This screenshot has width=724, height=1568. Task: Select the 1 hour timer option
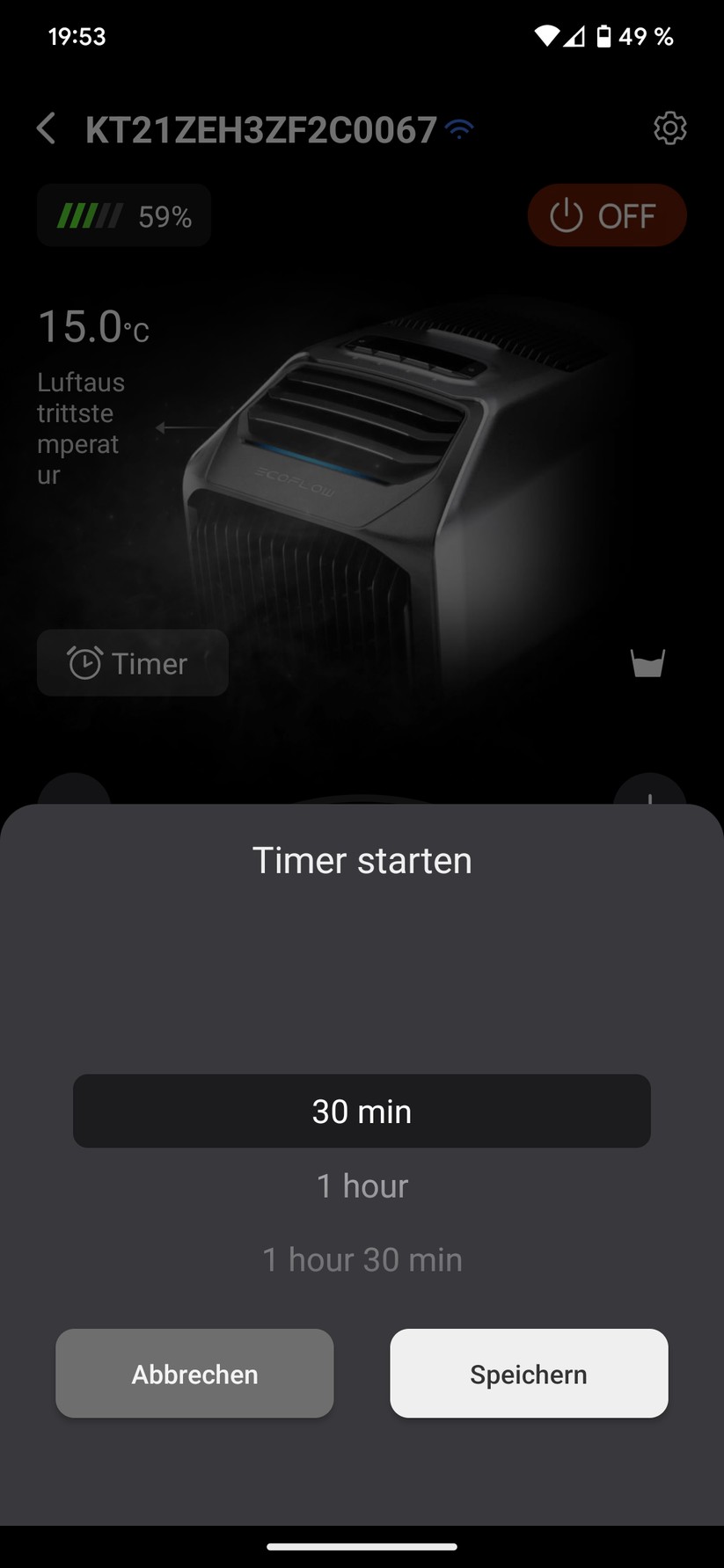[362, 1186]
